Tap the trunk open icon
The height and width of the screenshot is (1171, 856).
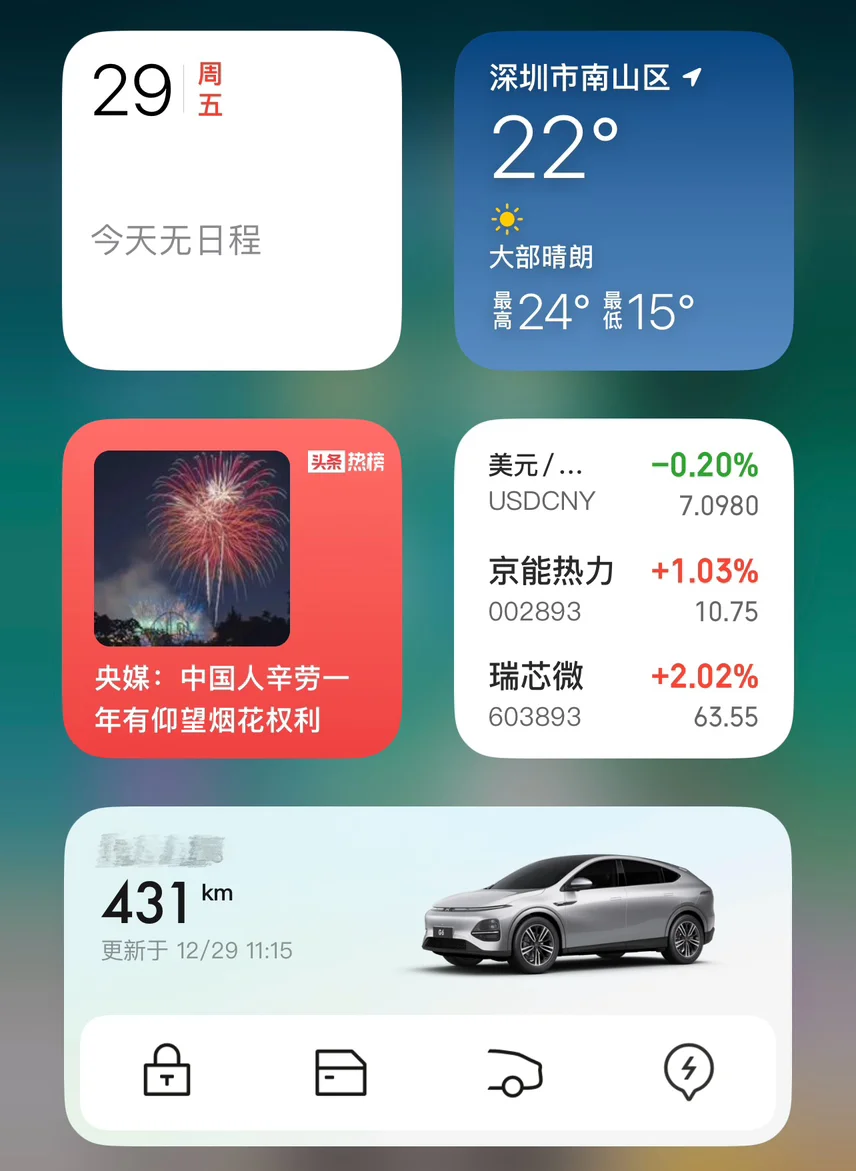tap(515, 1072)
